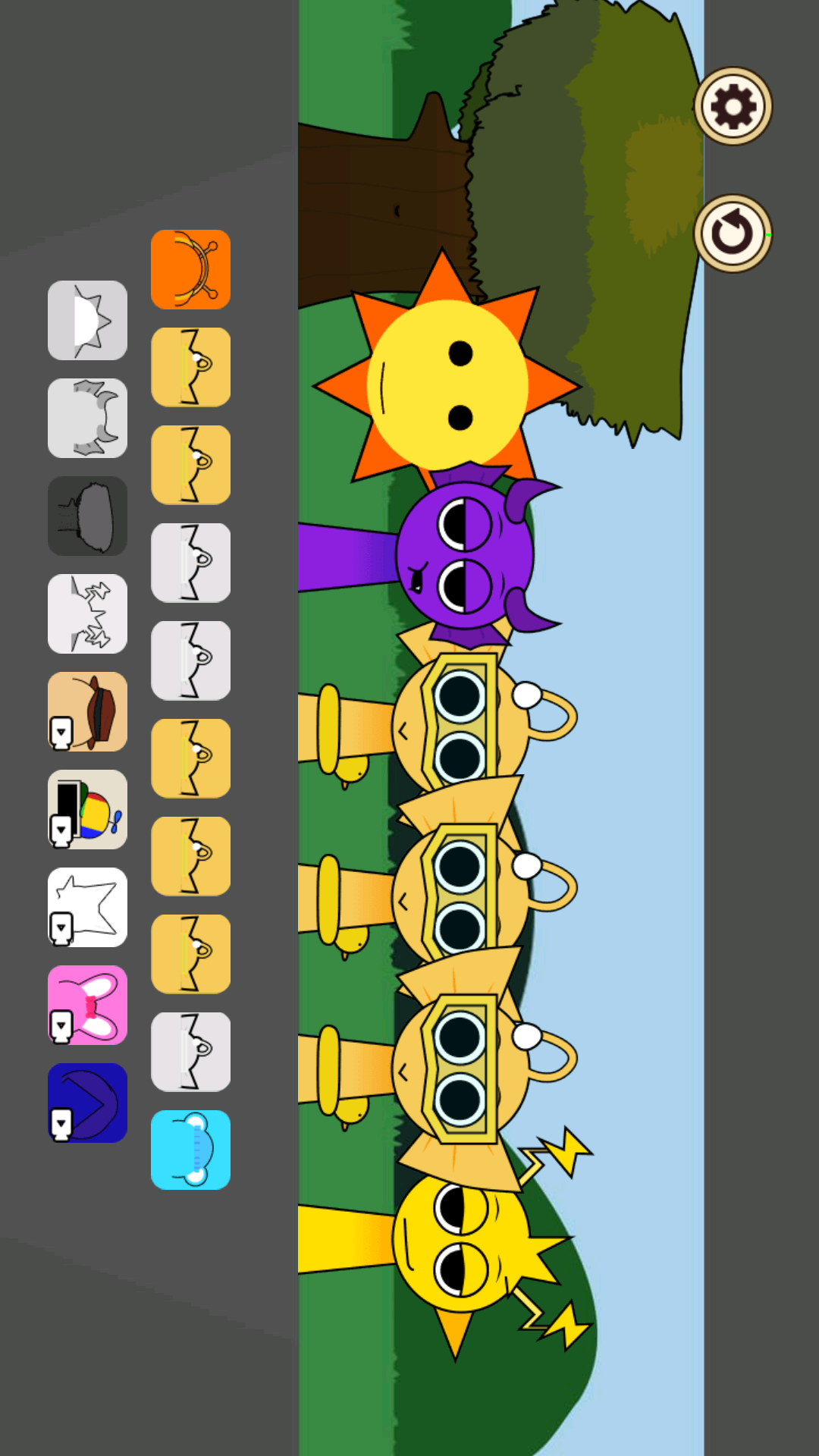Pick the white zigzag lightning icon

[87, 613]
